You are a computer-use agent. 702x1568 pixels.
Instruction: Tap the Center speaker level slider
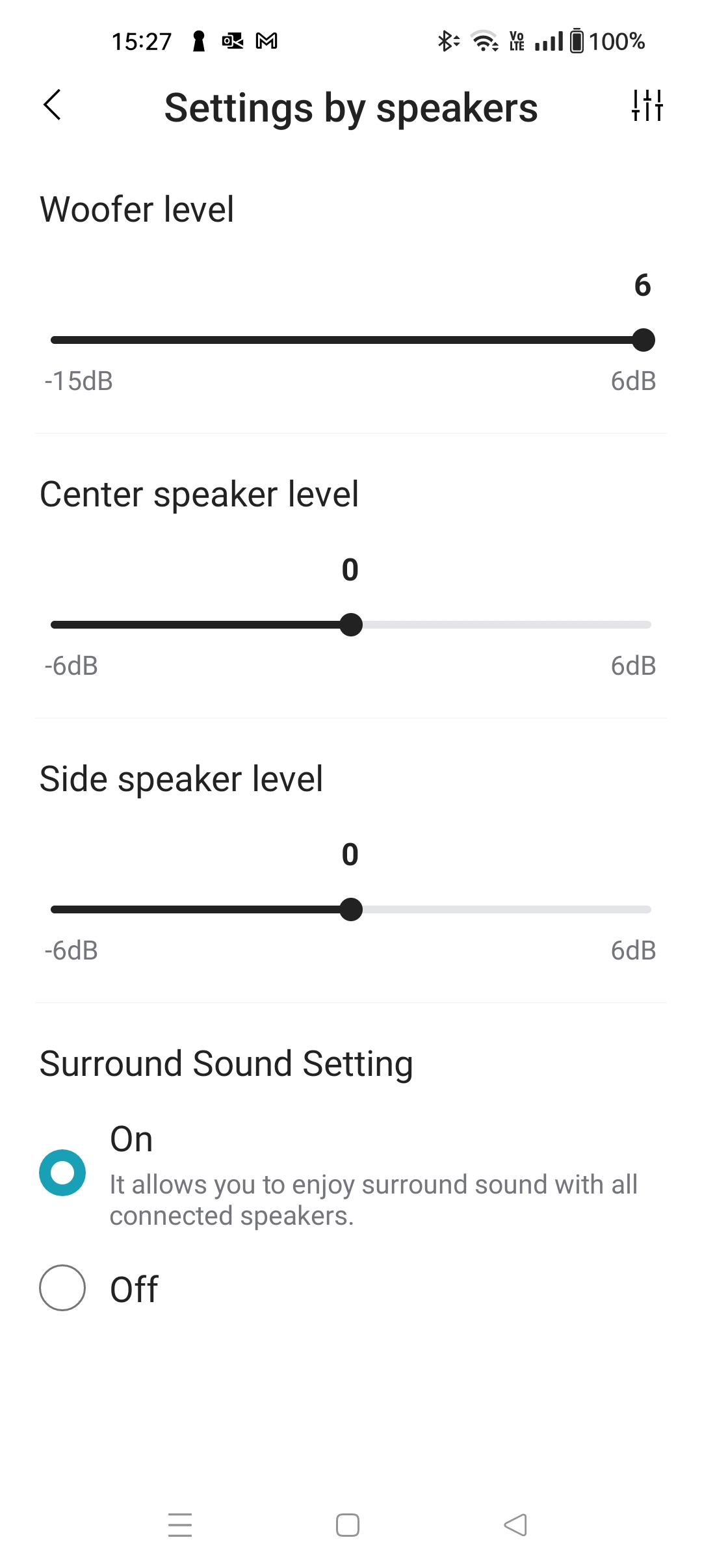point(351,625)
